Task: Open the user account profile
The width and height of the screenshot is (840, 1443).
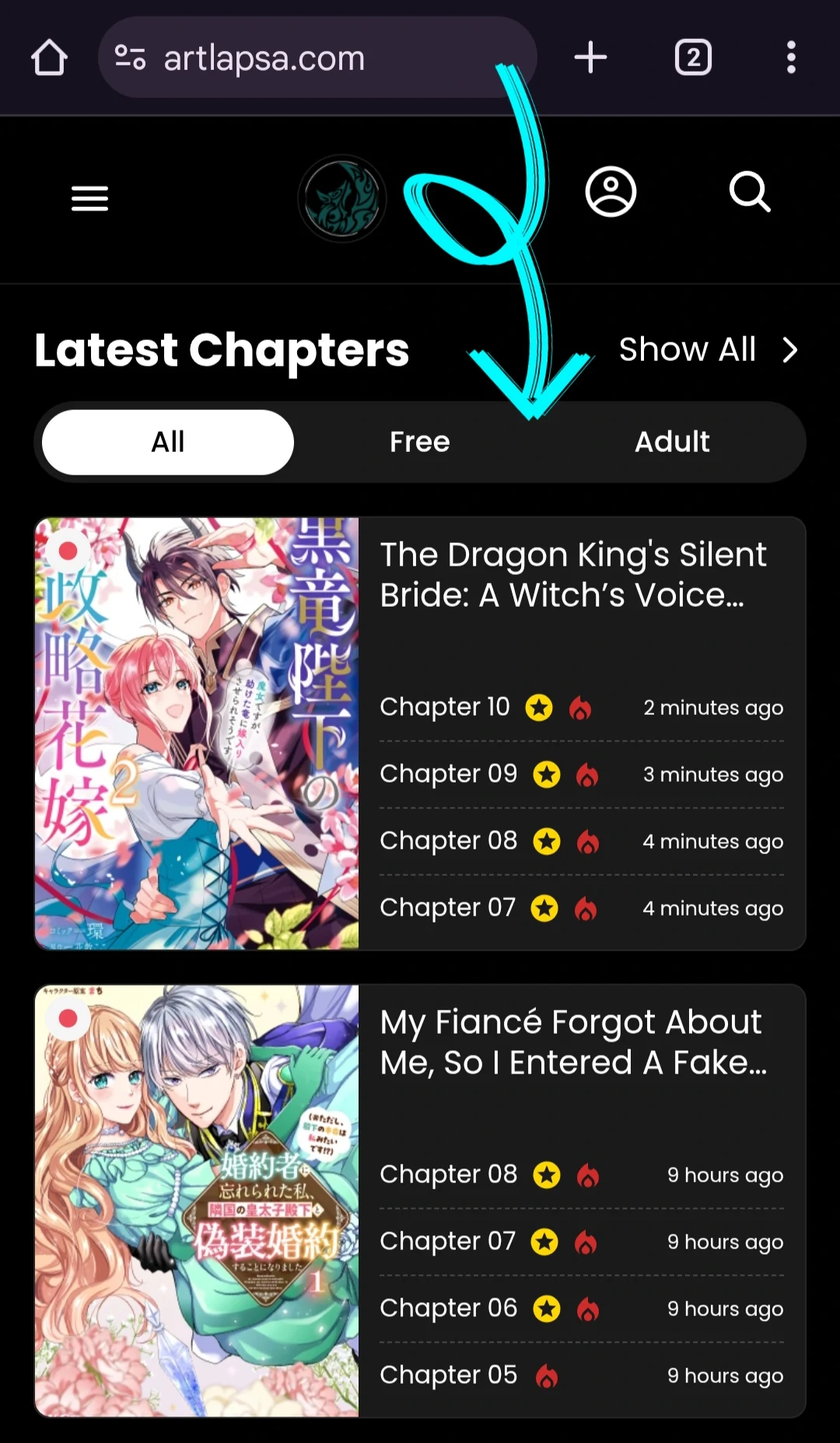Action: (x=611, y=192)
